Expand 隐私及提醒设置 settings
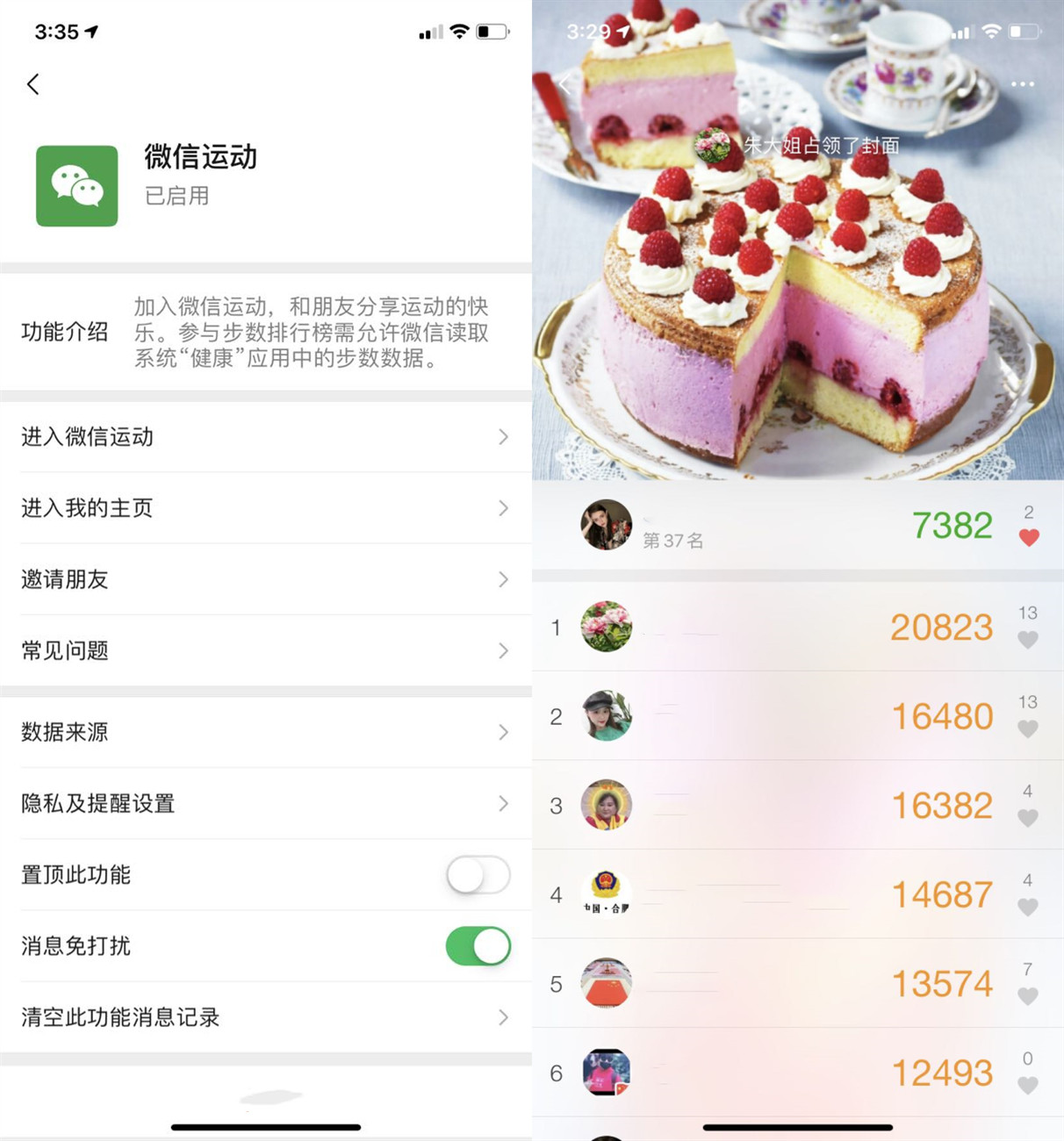The image size is (1064, 1141). [x=502, y=803]
